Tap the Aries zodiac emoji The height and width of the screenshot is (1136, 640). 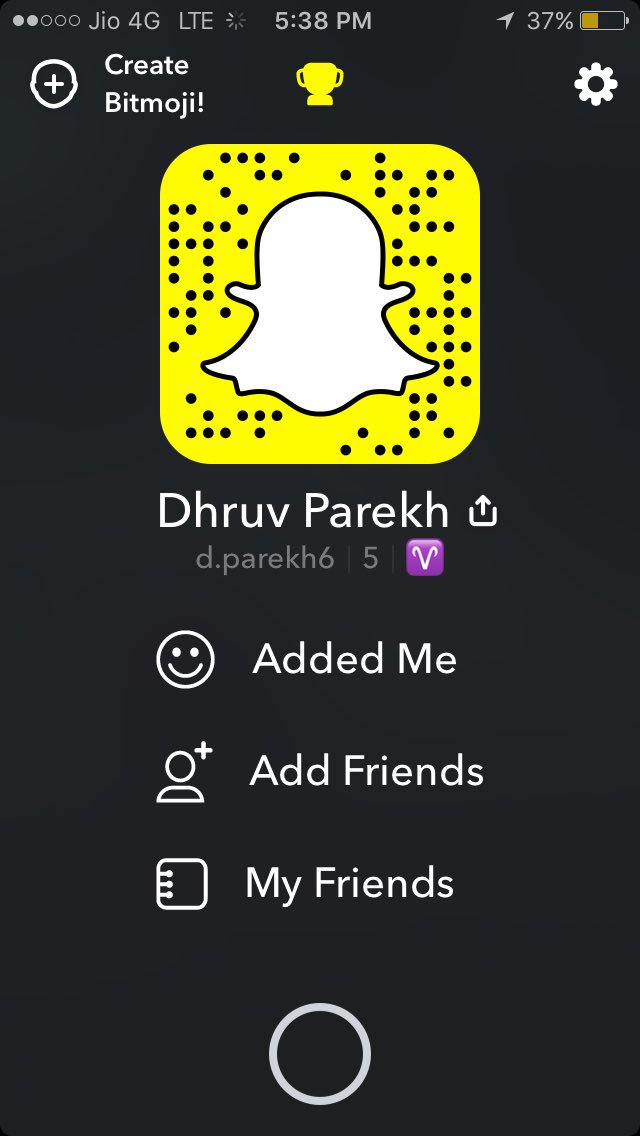click(x=425, y=559)
